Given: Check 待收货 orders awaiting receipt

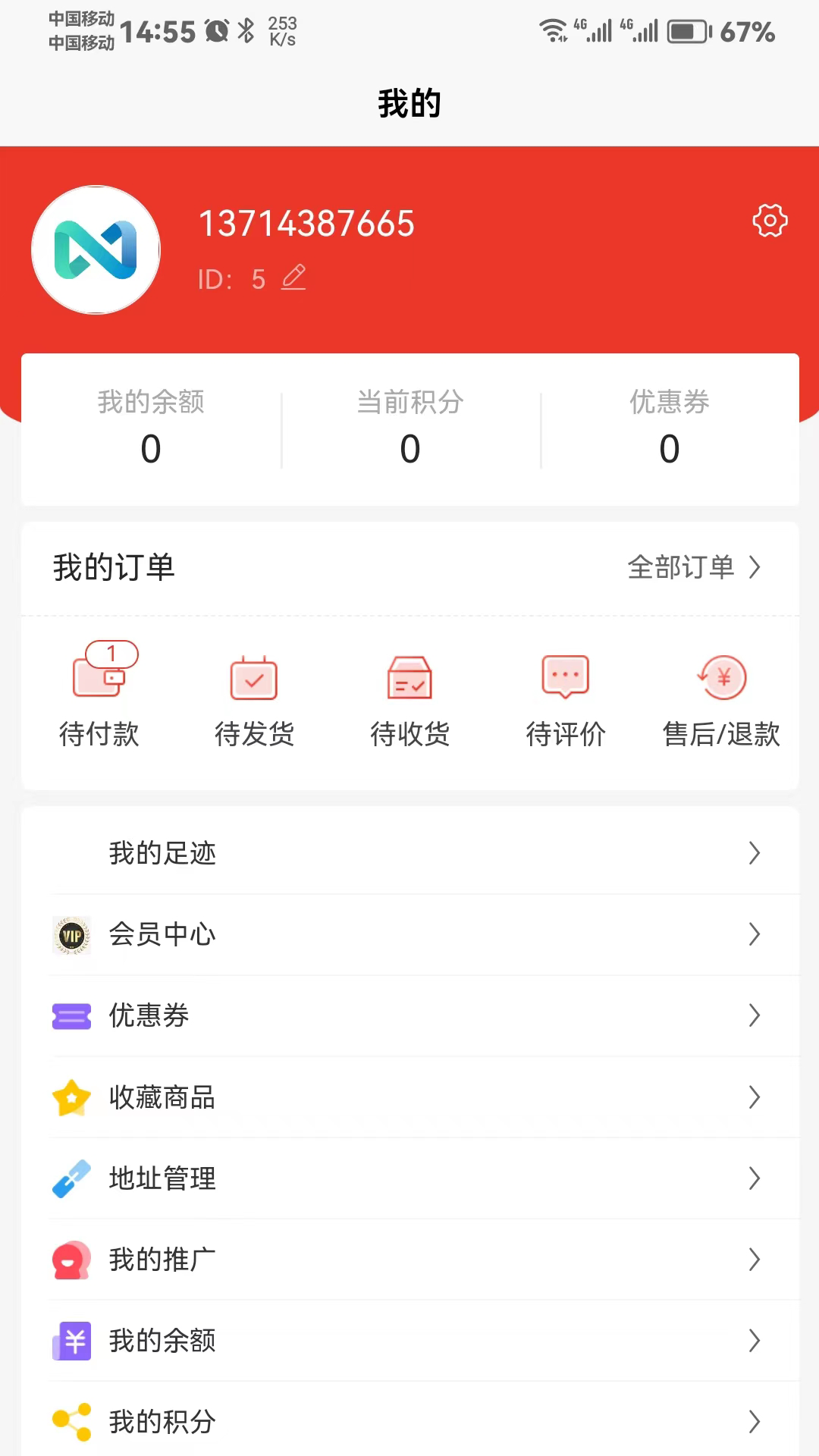Looking at the screenshot, I should coord(409,701).
